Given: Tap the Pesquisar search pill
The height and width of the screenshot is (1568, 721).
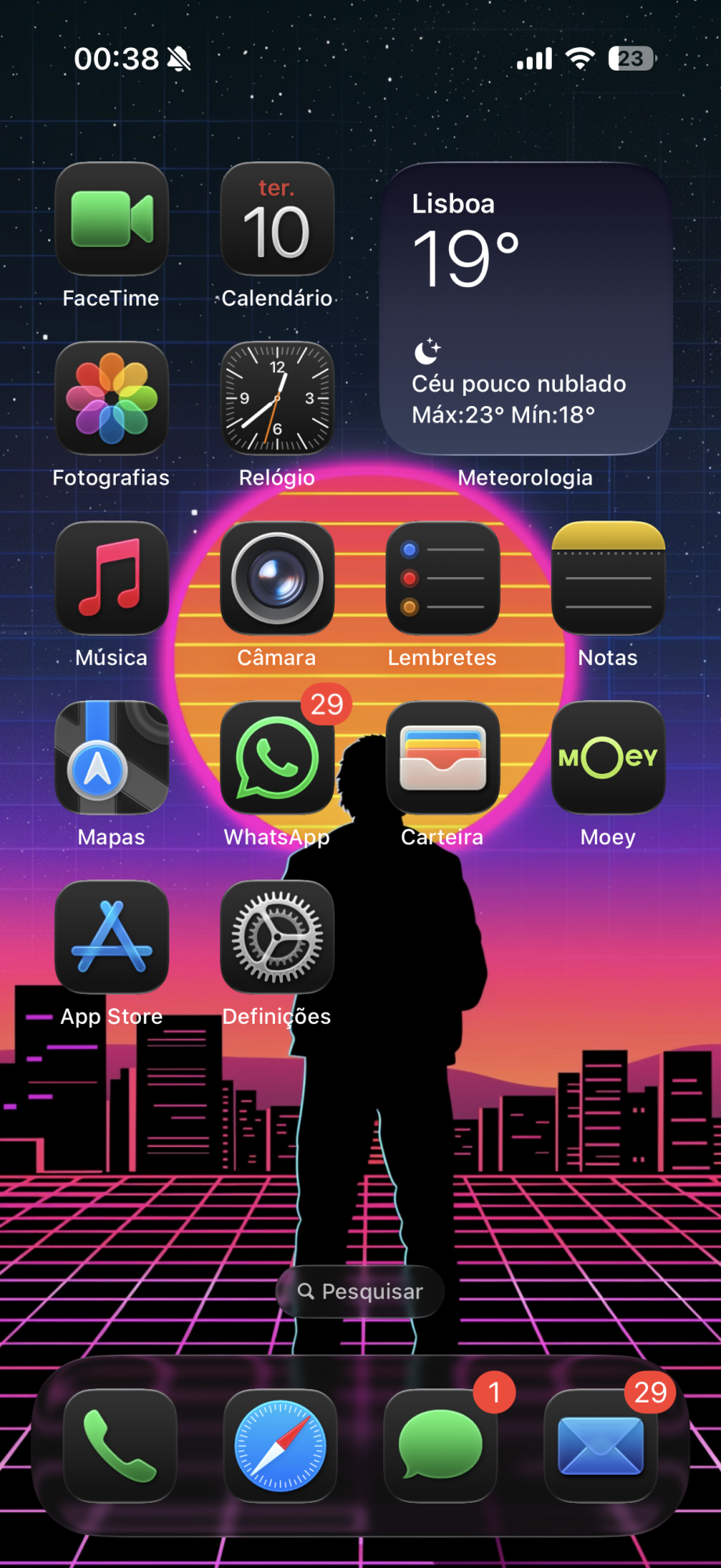Looking at the screenshot, I should click(360, 1291).
